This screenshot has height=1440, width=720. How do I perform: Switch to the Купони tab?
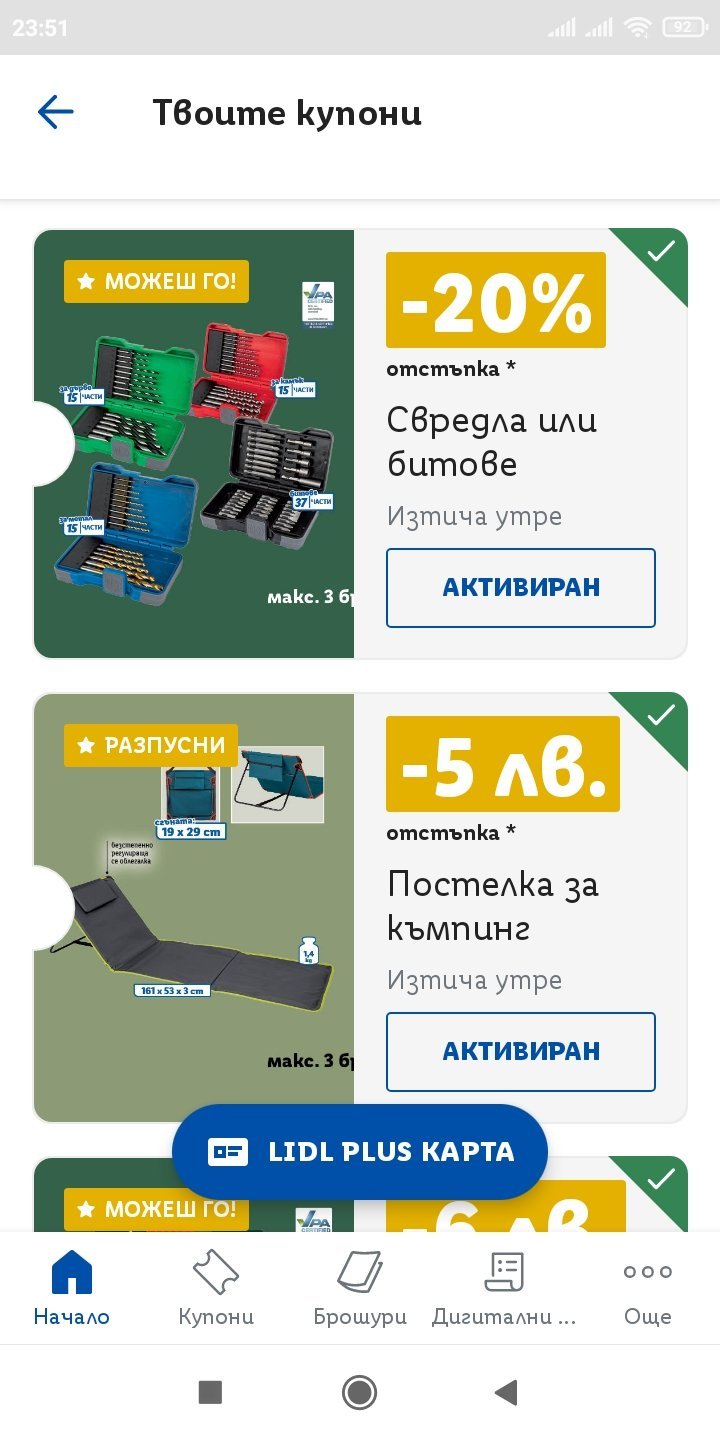click(x=216, y=1288)
